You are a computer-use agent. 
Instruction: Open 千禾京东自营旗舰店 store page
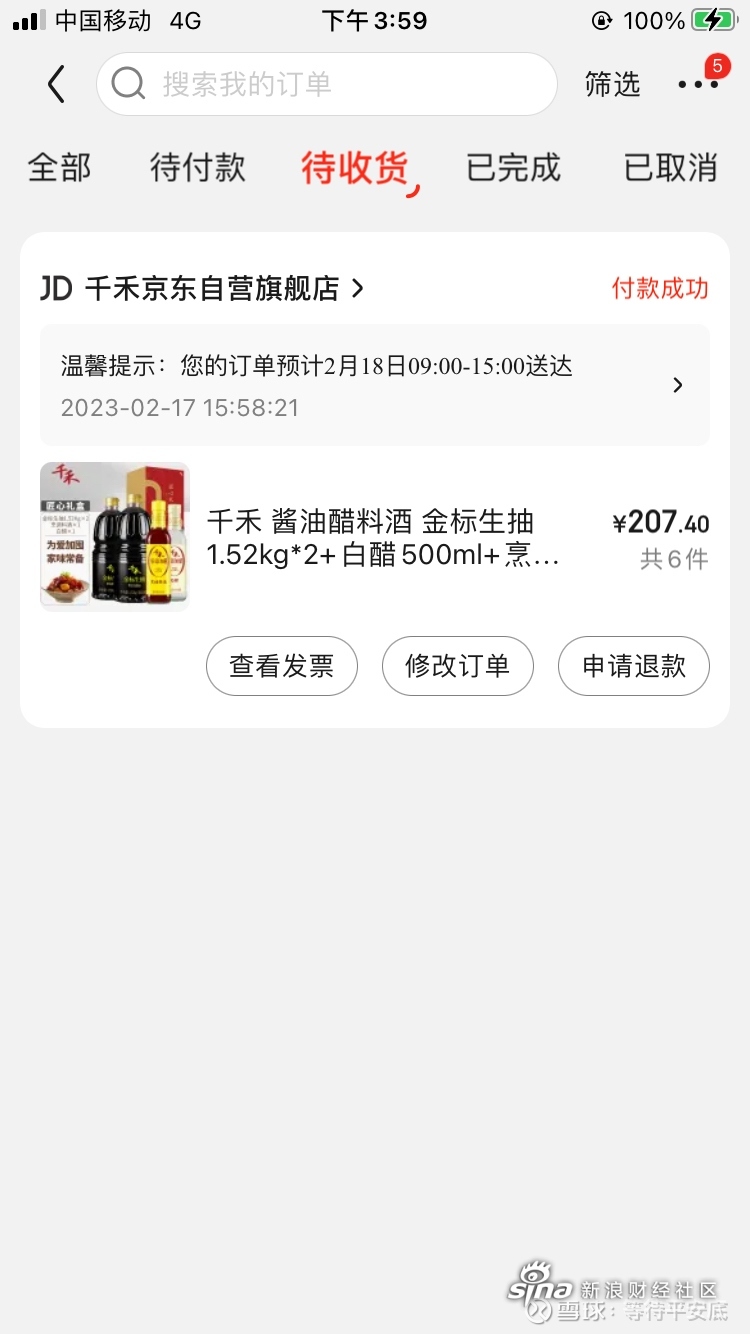coord(203,289)
